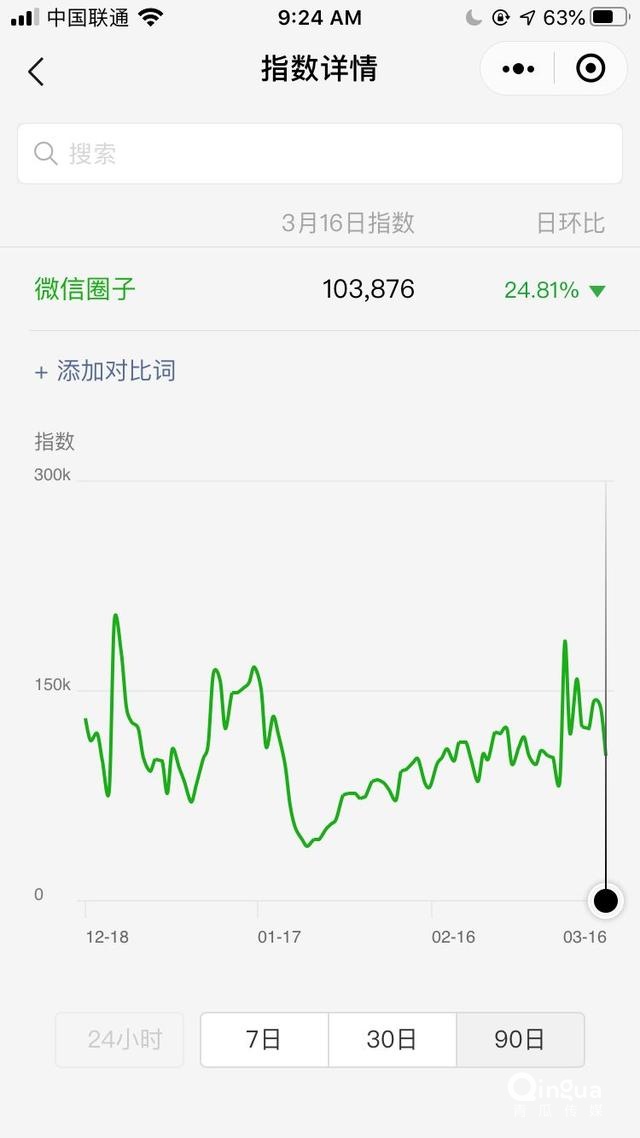
Task: Switch chart to 7日 range
Action: point(264,1039)
